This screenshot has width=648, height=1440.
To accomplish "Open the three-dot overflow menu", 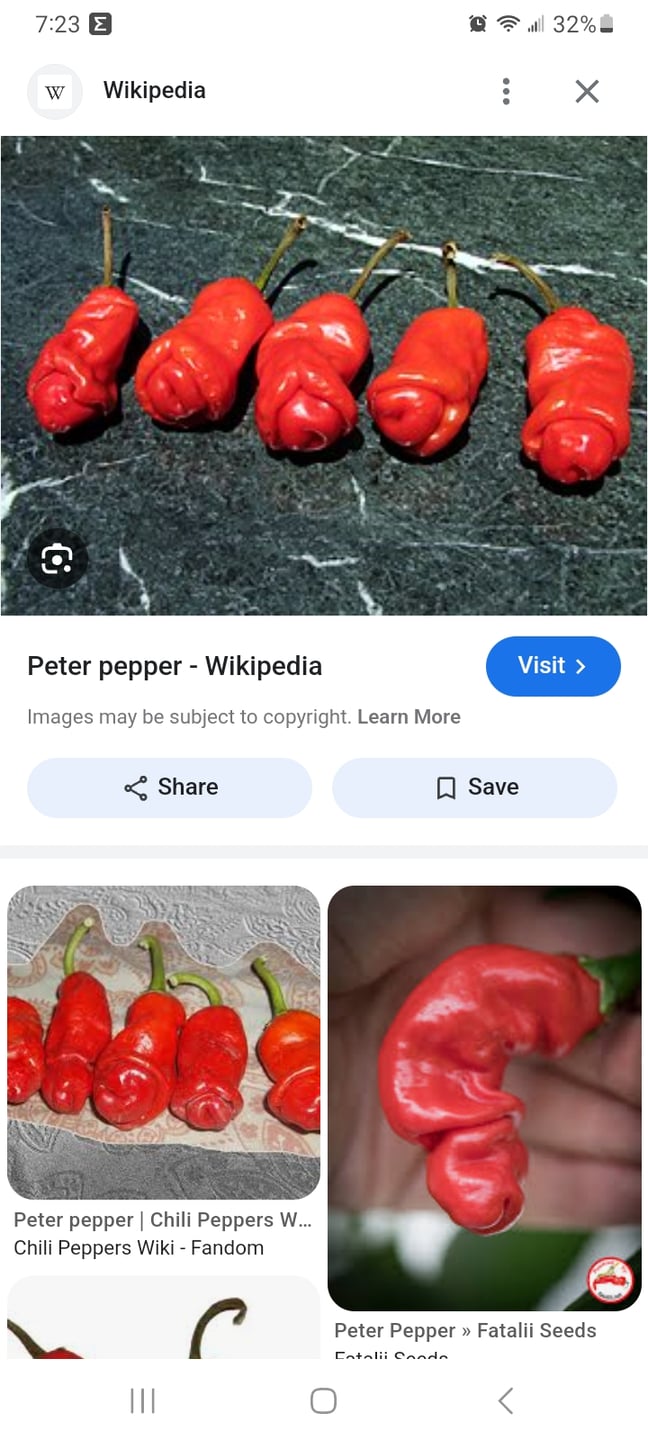I will click(x=506, y=91).
